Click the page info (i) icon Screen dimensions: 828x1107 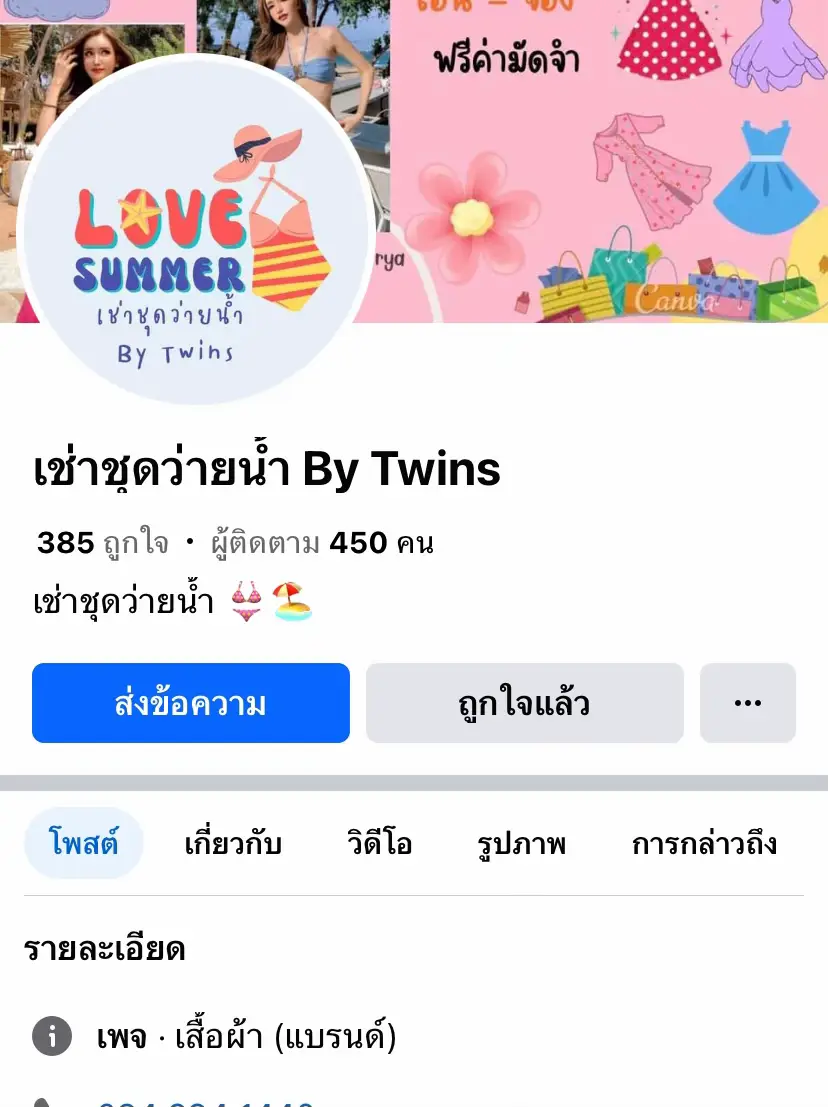(52, 1038)
